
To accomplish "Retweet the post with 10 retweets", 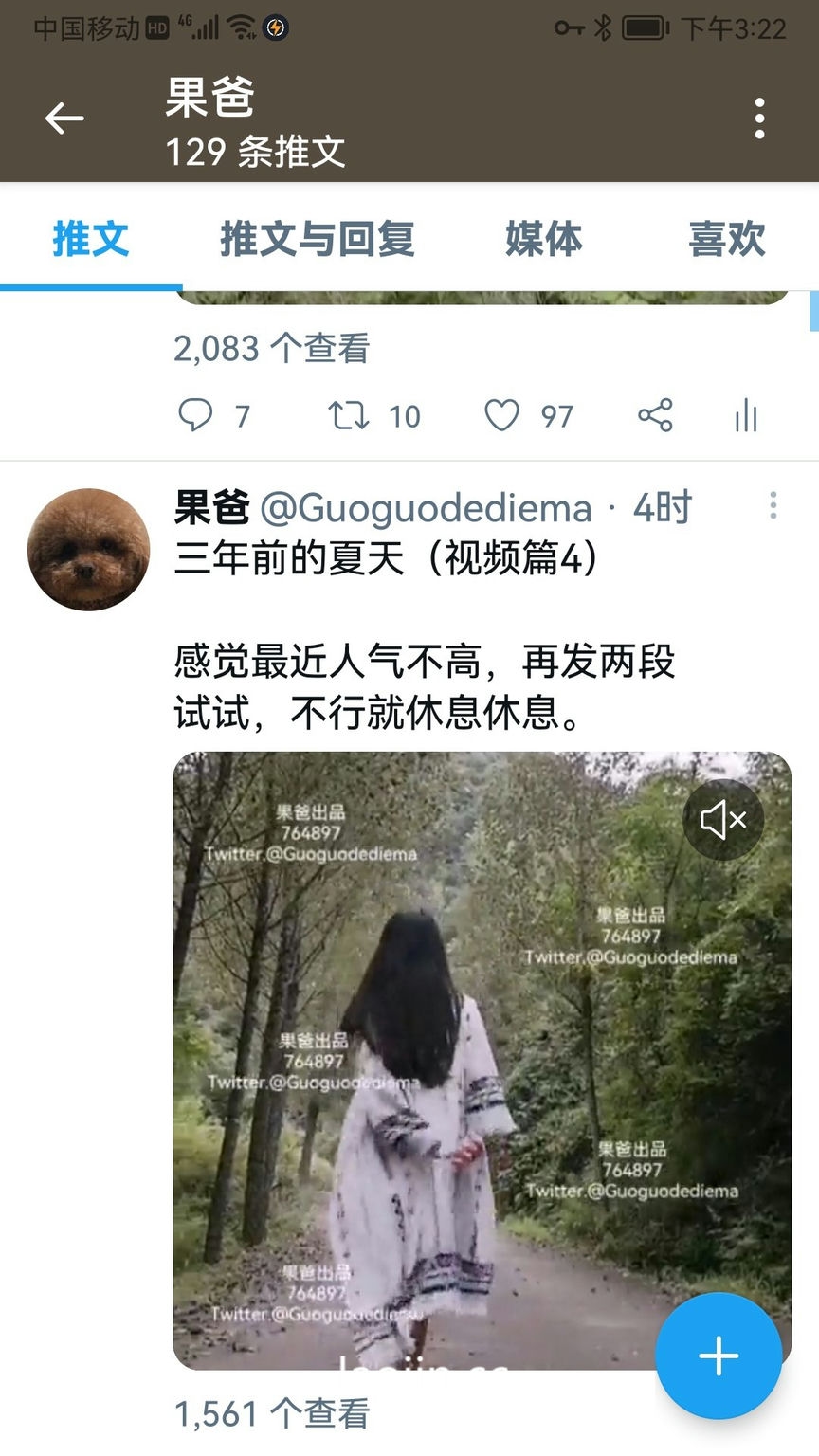I will tap(349, 415).
